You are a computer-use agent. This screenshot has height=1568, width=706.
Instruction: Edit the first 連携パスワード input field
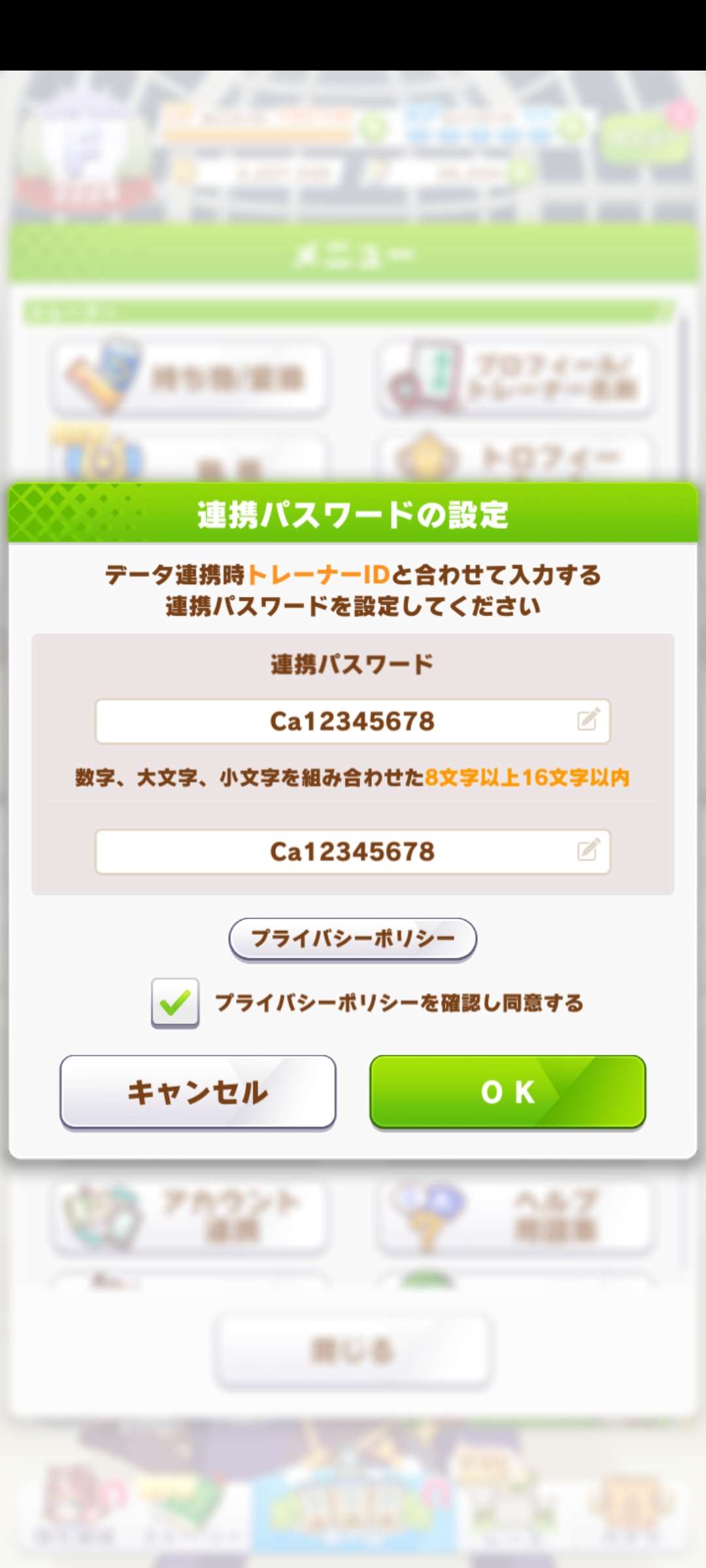point(352,721)
